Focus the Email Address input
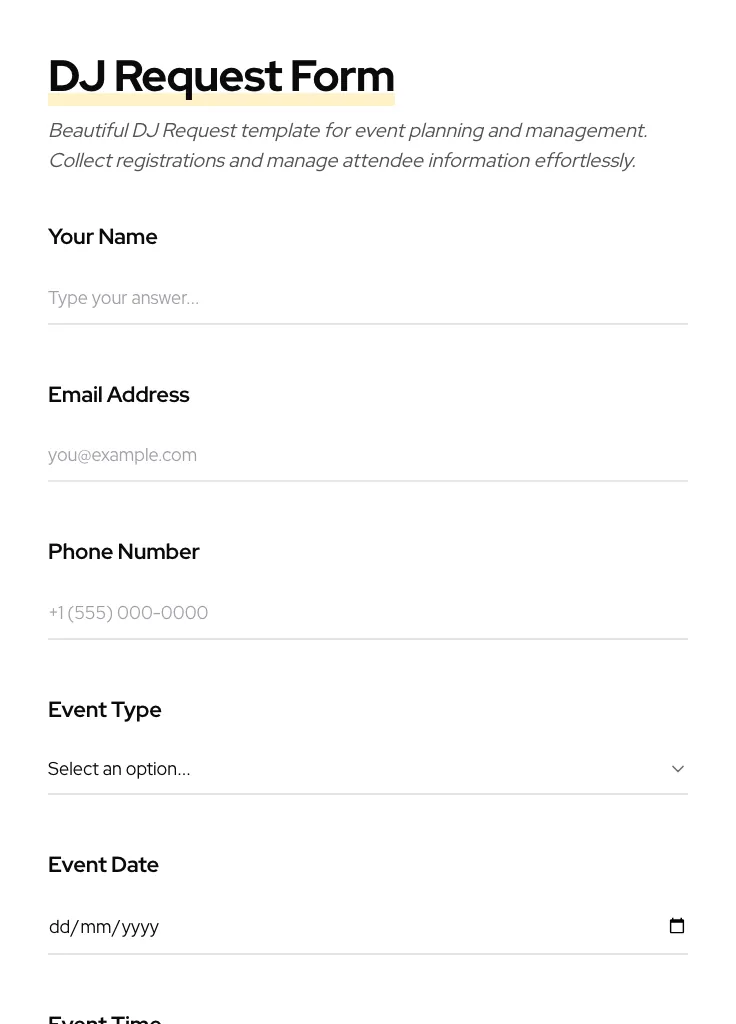736x1024 pixels. tap(367, 455)
